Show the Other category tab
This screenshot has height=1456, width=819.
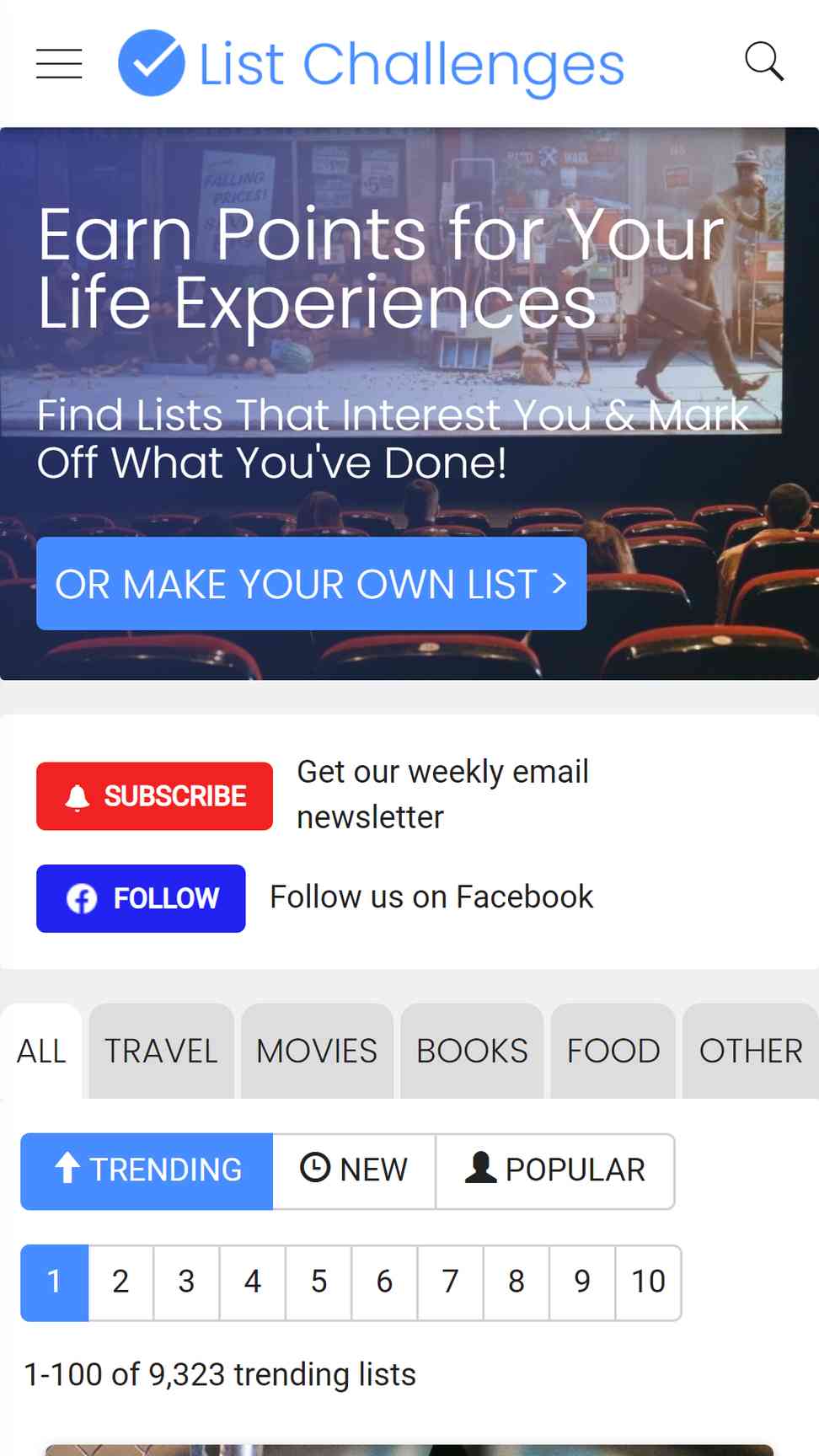751,1051
